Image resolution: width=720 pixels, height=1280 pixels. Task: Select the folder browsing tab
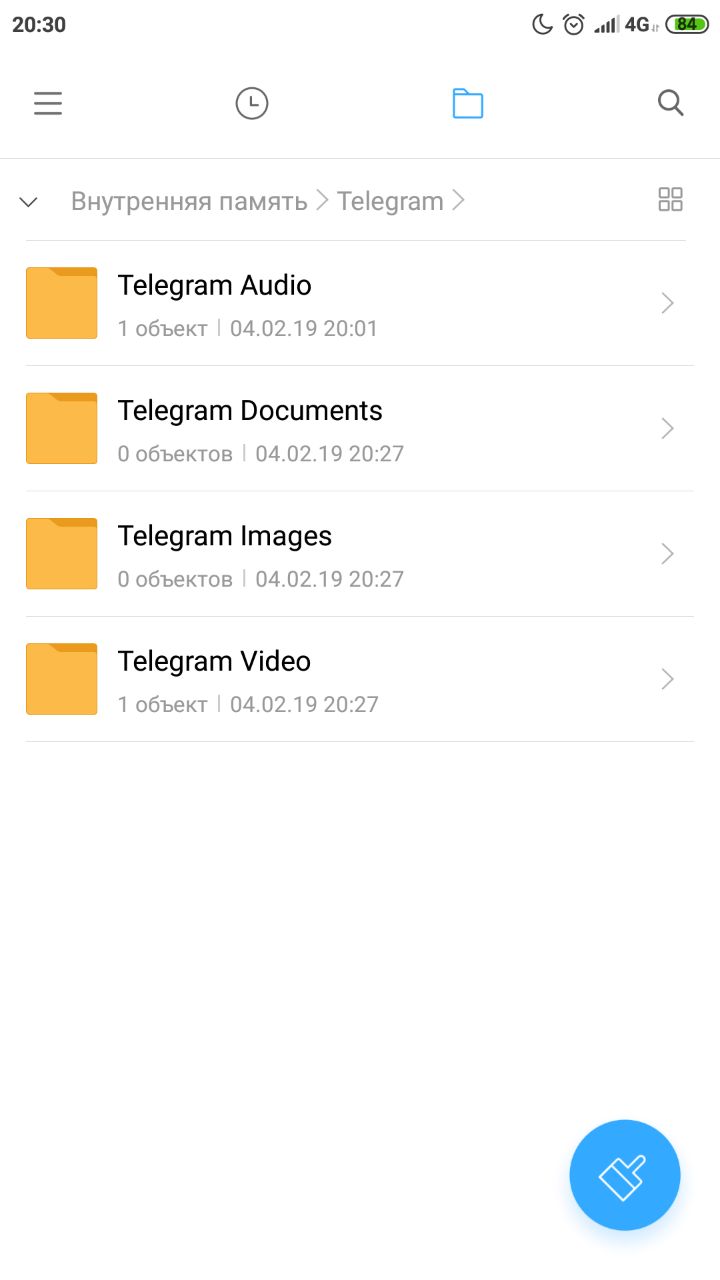(468, 103)
